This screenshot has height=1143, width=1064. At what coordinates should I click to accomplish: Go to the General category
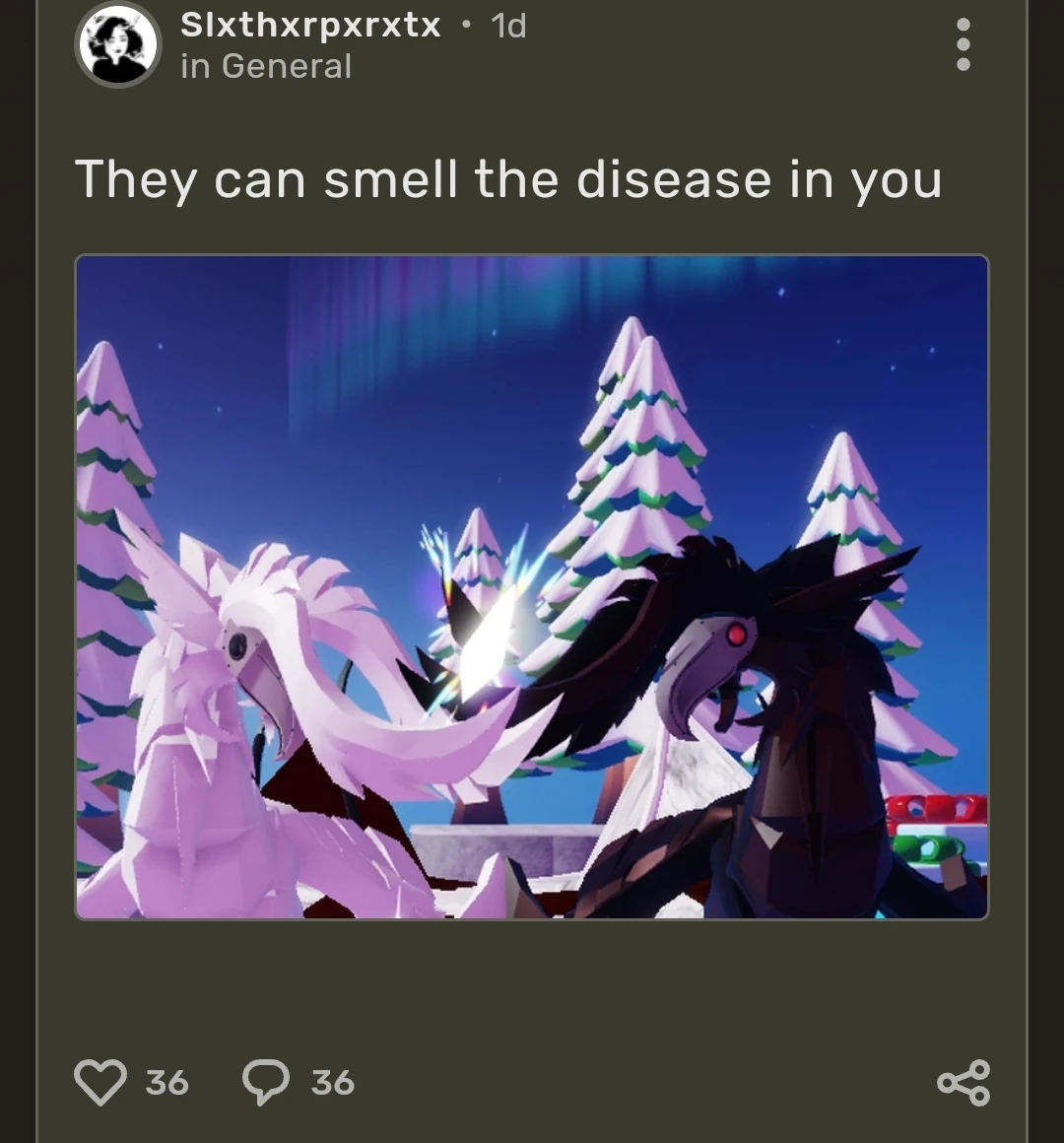pyautogui.click(x=286, y=66)
